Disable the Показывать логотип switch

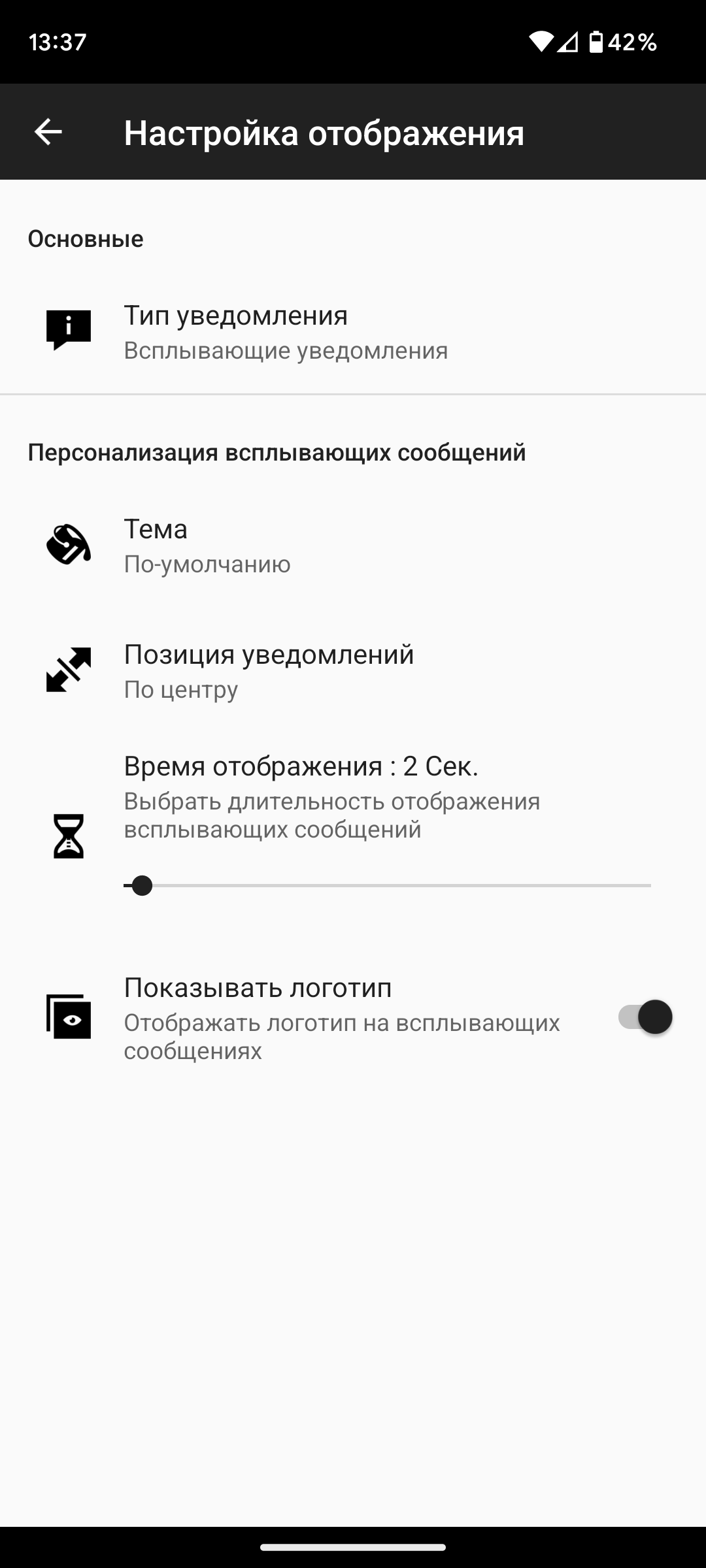[645, 1017]
